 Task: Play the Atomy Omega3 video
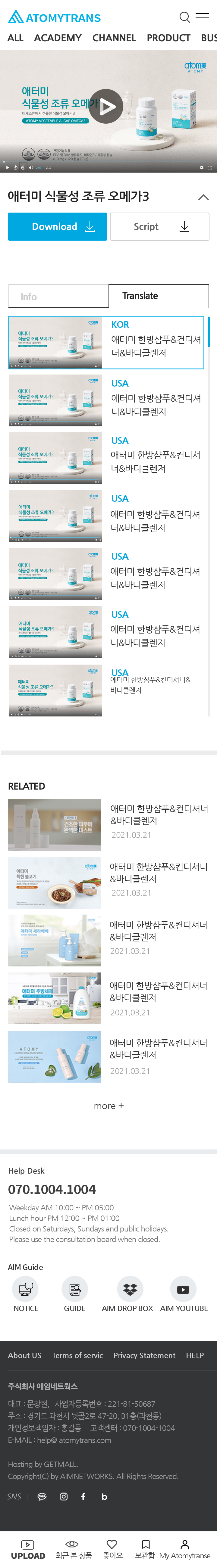[x=106, y=106]
